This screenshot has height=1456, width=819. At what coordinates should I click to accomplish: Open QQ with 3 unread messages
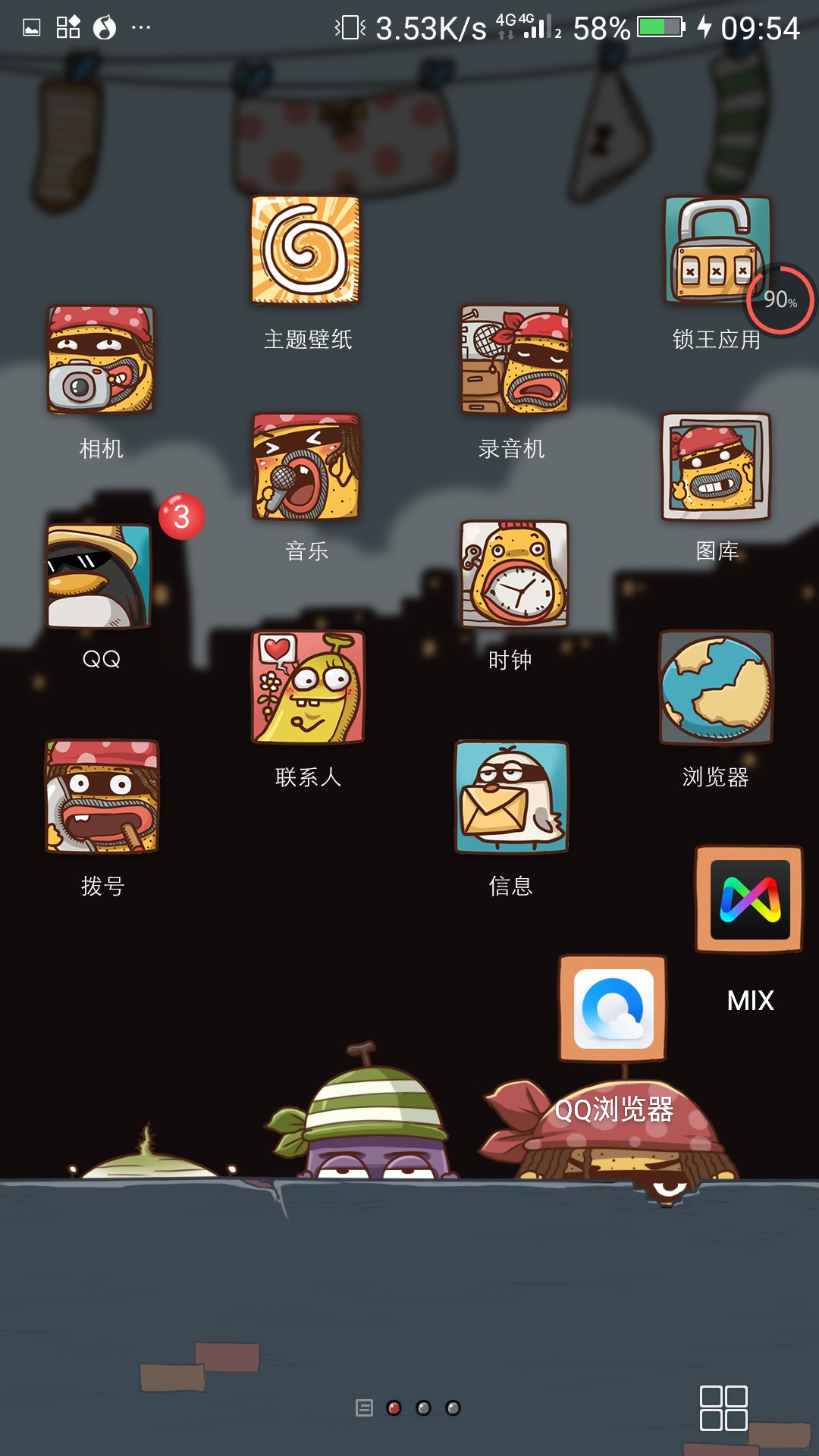click(x=99, y=576)
